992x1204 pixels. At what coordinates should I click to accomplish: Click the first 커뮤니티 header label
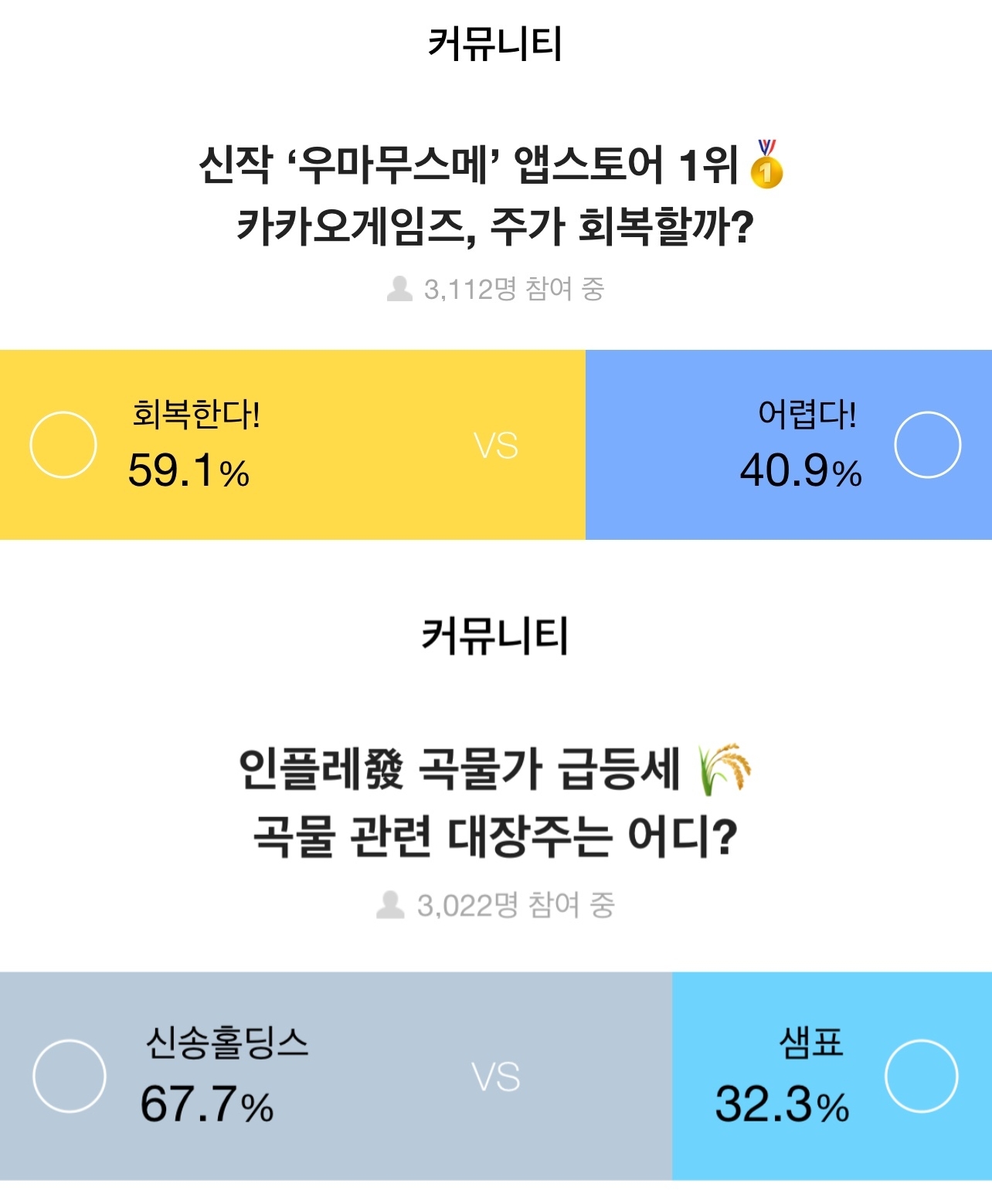(496, 44)
